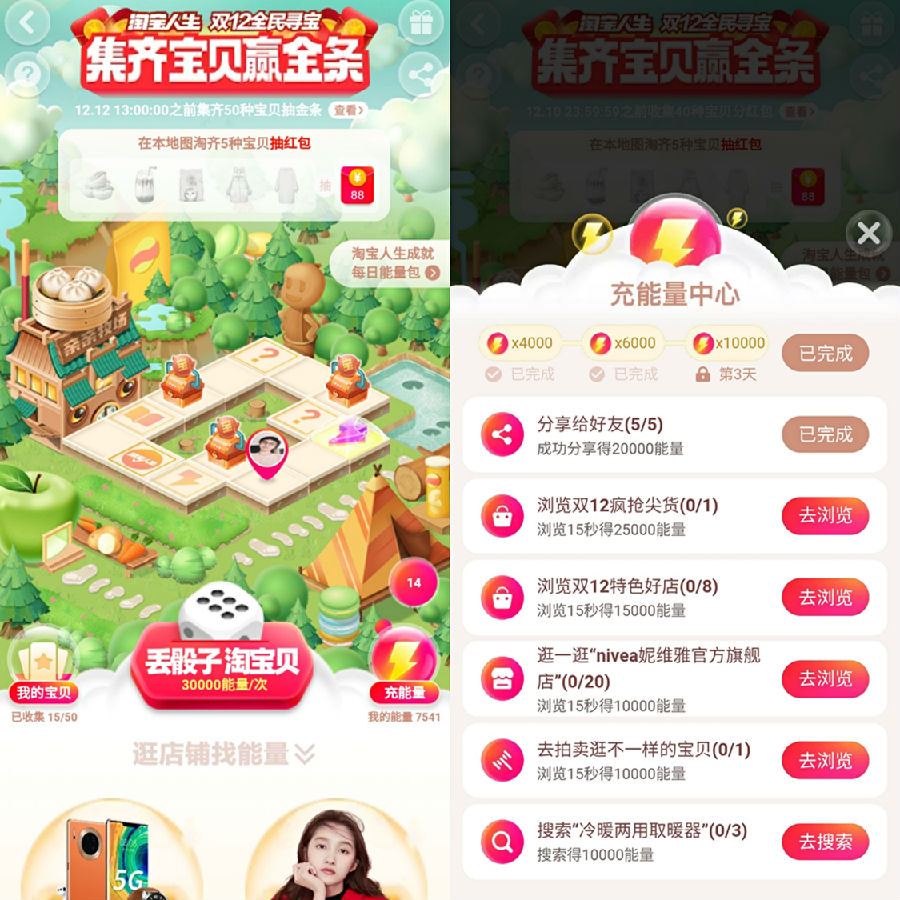Visit the nivea妮维雅官方旗舰店 task via 去浏览

pos(825,679)
